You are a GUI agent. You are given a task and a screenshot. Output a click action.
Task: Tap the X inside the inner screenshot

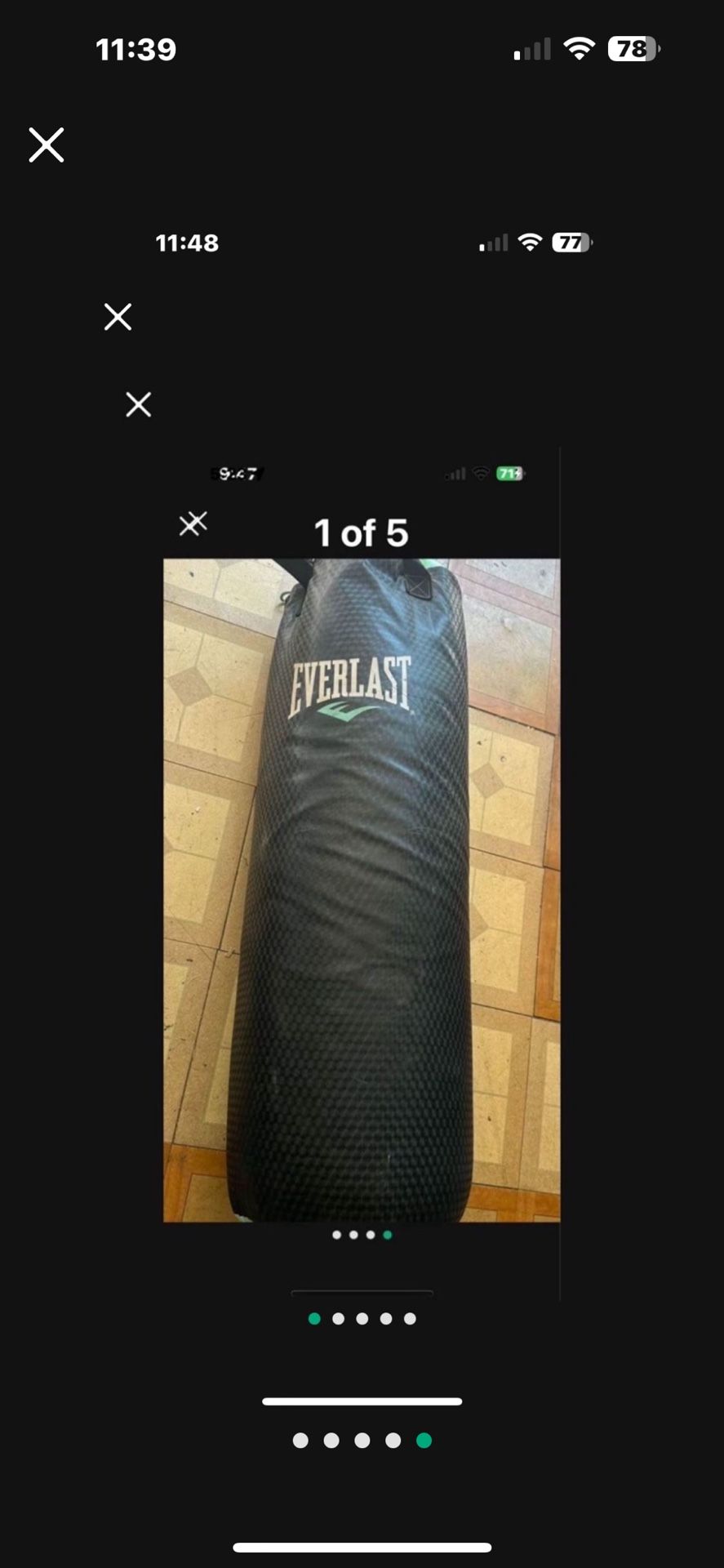193,523
